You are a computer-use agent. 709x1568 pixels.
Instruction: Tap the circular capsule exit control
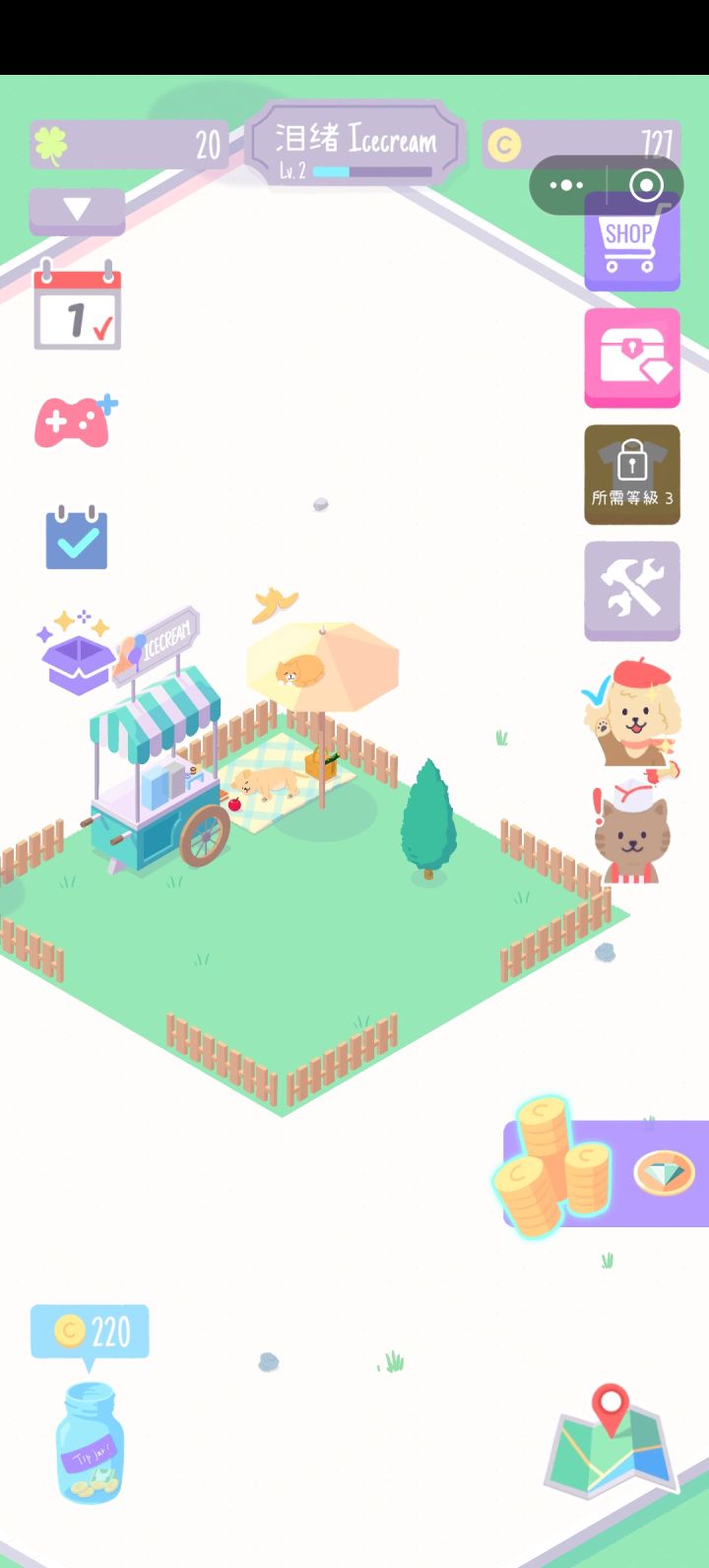[x=645, y=184]
